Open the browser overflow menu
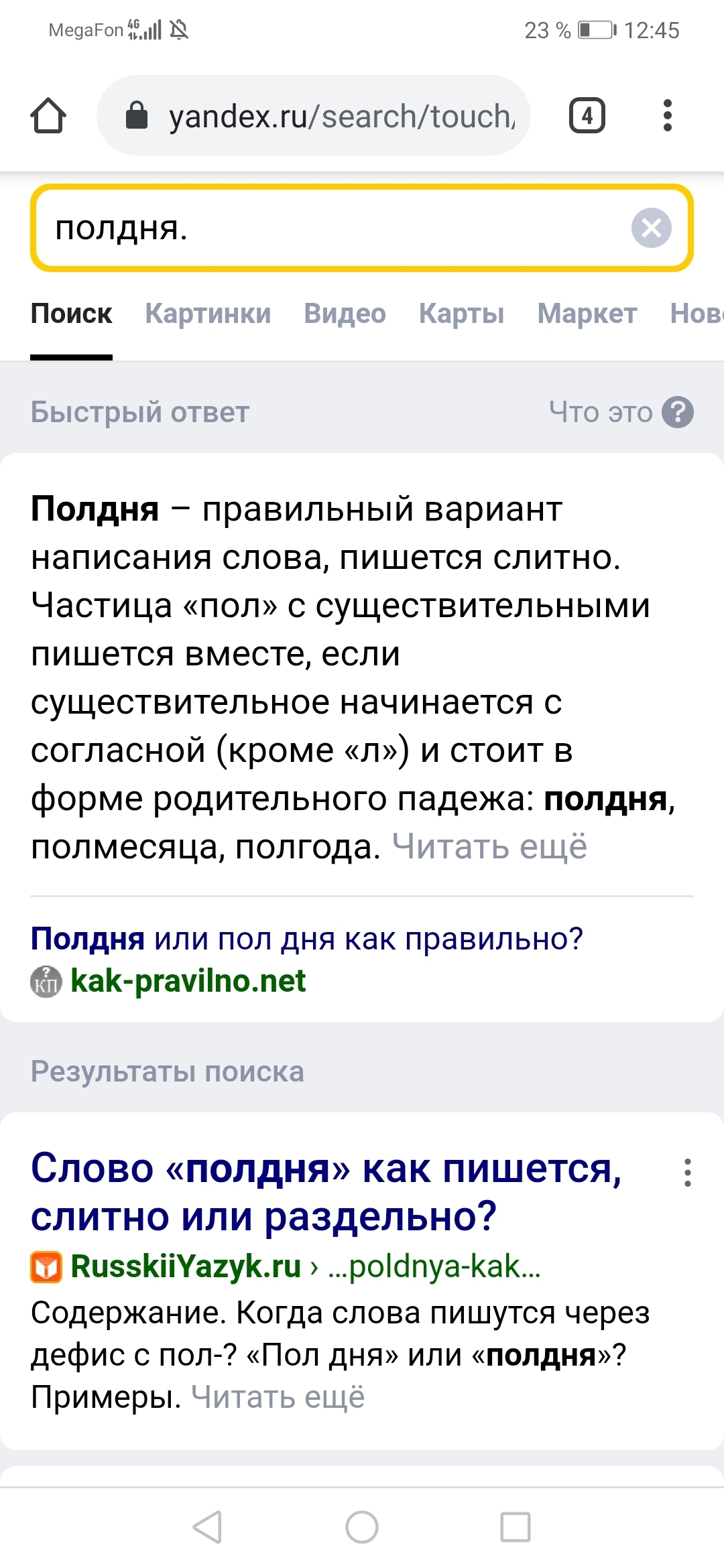 (x=666, y=116)
